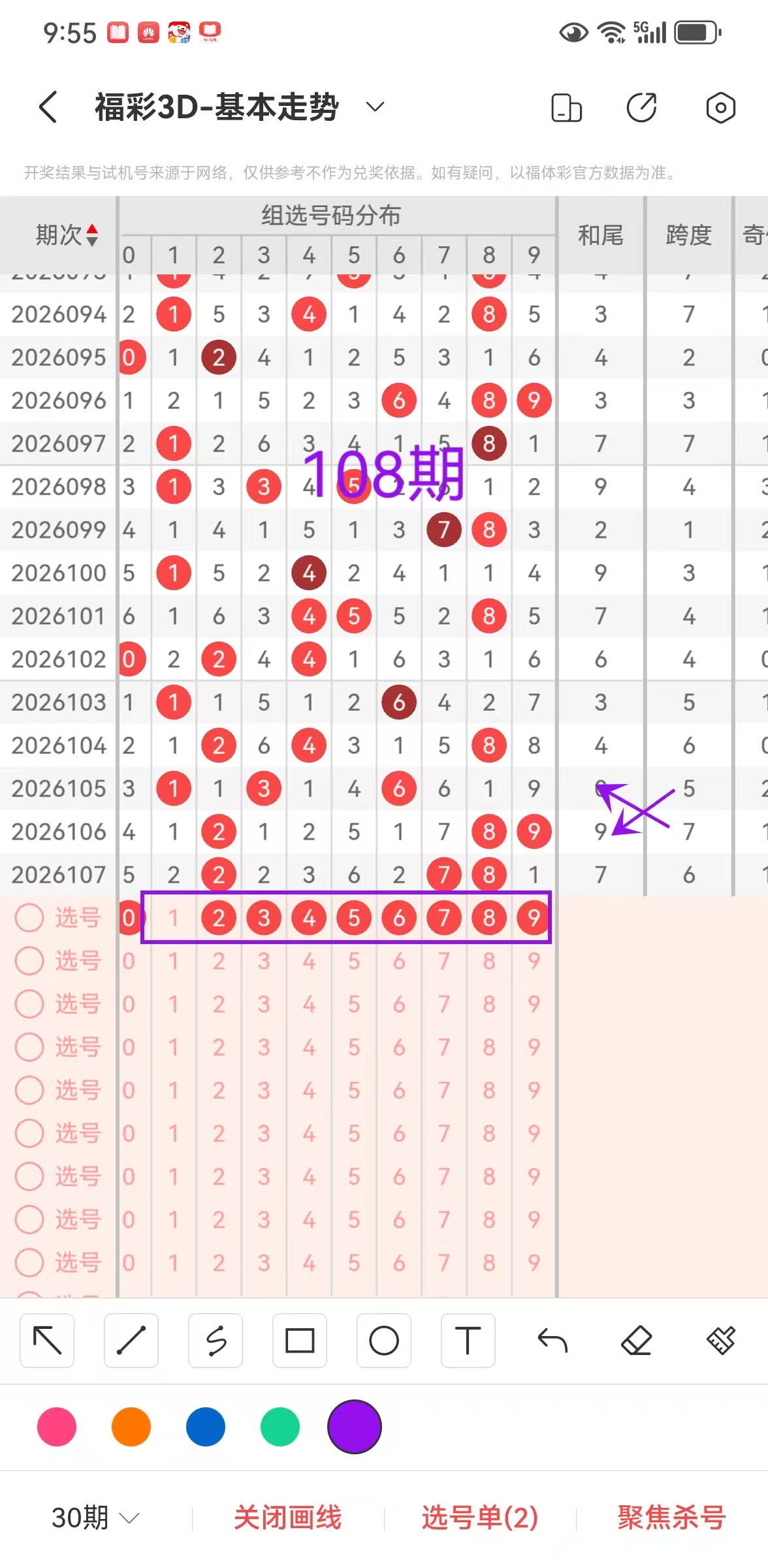Open the screen orientation icon
Screen dimensions: 768x1568
(x=566, y=108)
